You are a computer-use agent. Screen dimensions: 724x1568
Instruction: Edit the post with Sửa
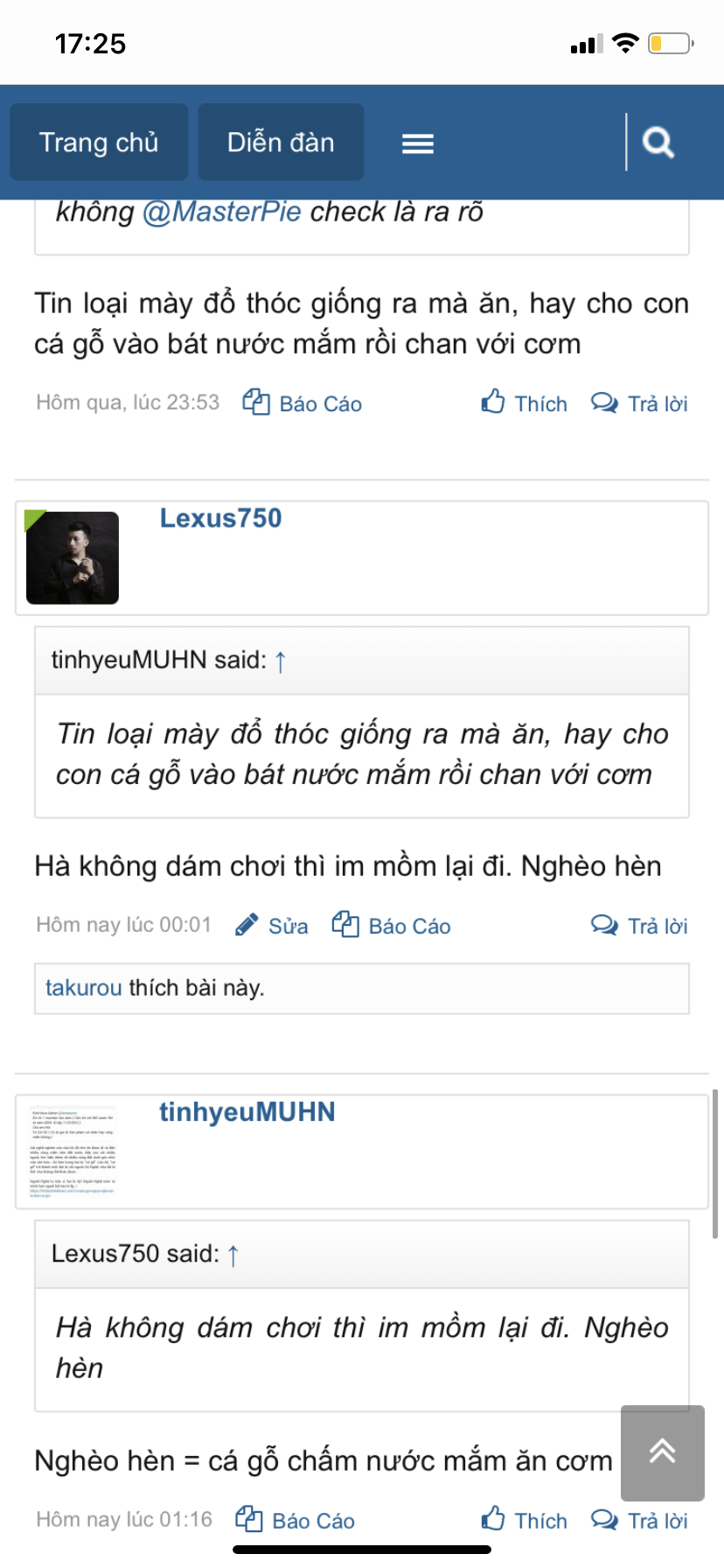coord(272,926)
